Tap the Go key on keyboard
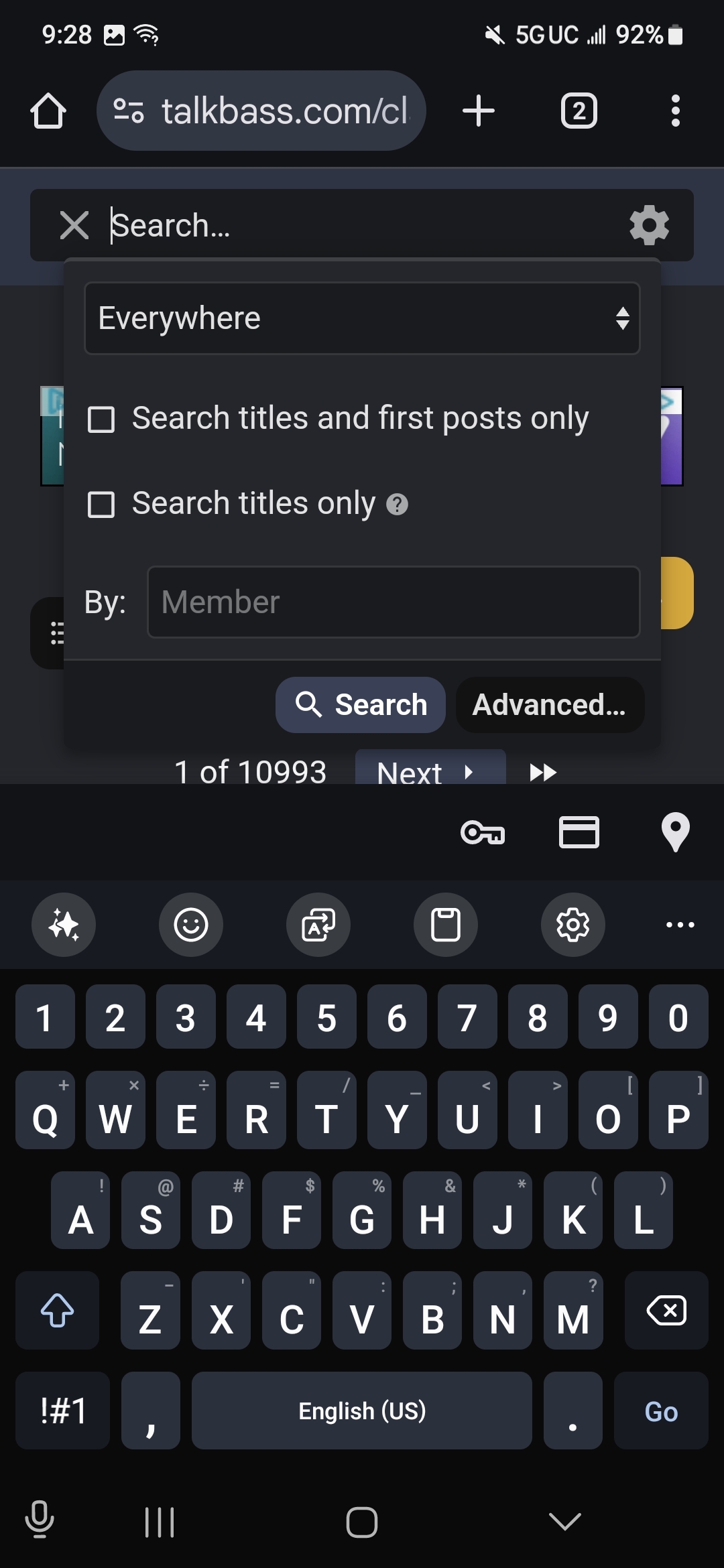 [x=661, y=1411]
